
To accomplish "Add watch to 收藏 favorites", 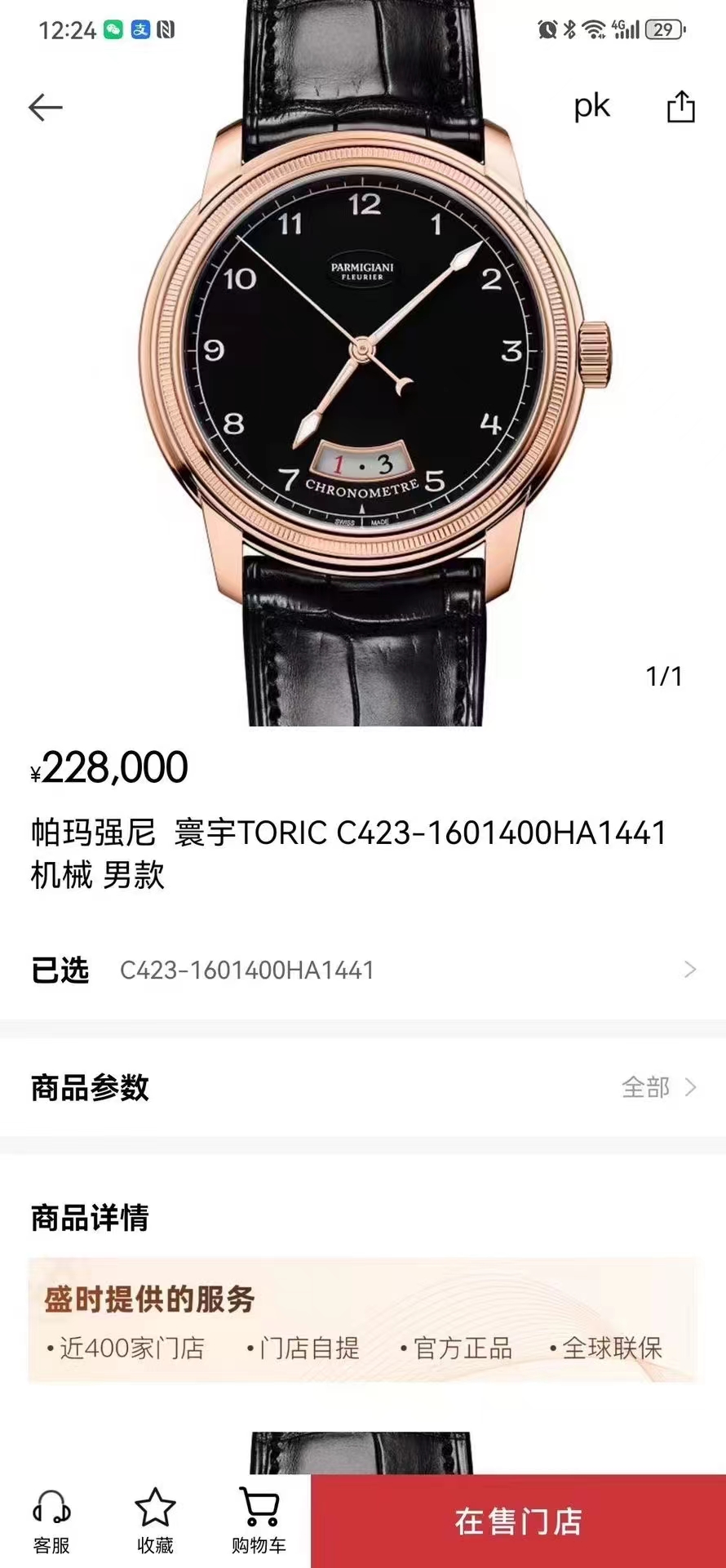I will click(155, 1521).
